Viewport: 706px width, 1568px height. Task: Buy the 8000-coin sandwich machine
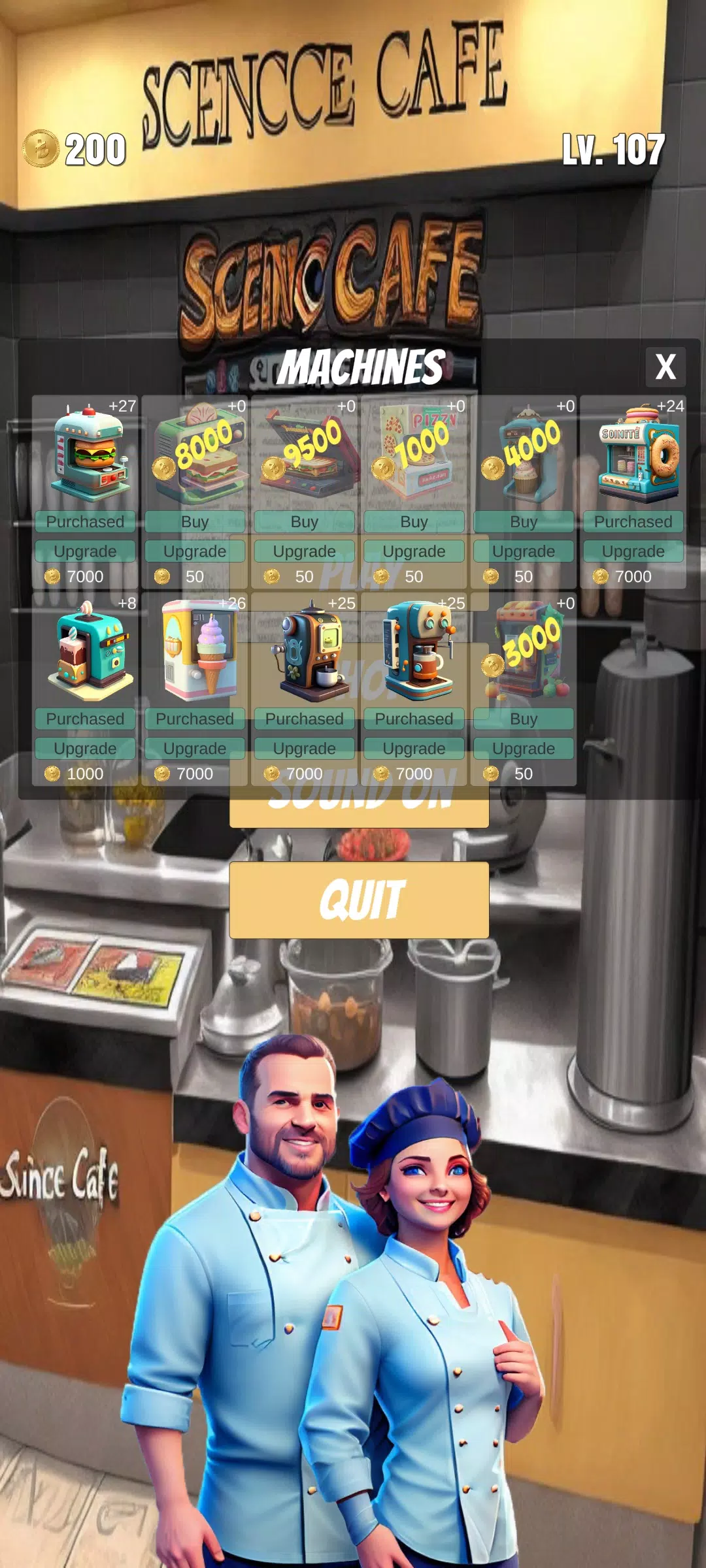click(195, 522)
